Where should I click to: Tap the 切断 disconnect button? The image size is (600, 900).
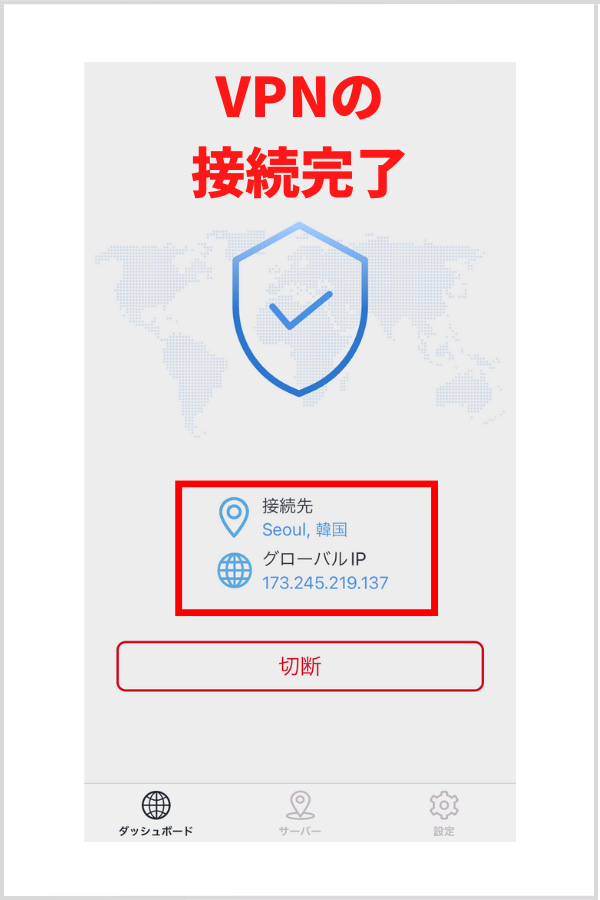pos(300,666)
